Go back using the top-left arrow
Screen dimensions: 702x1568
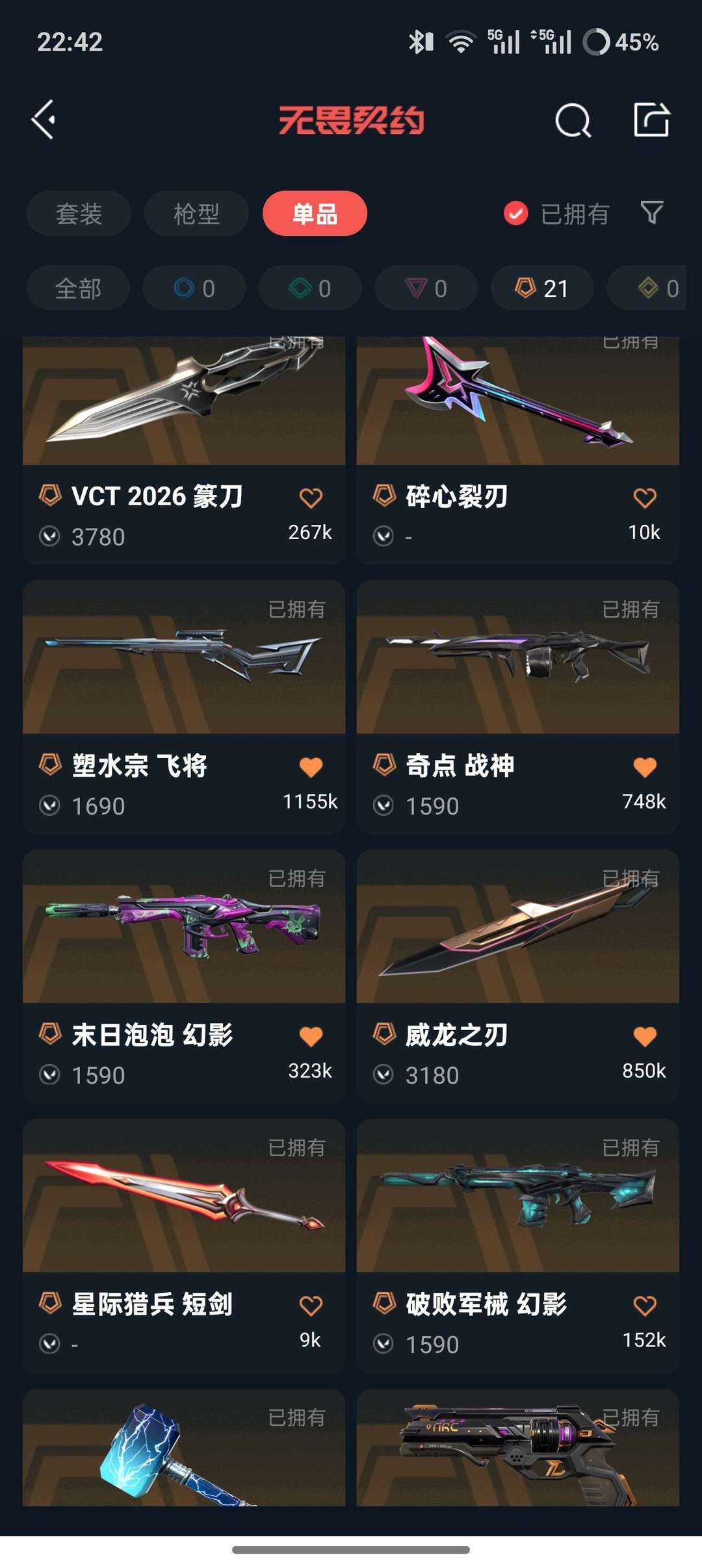tap(44, 120)
